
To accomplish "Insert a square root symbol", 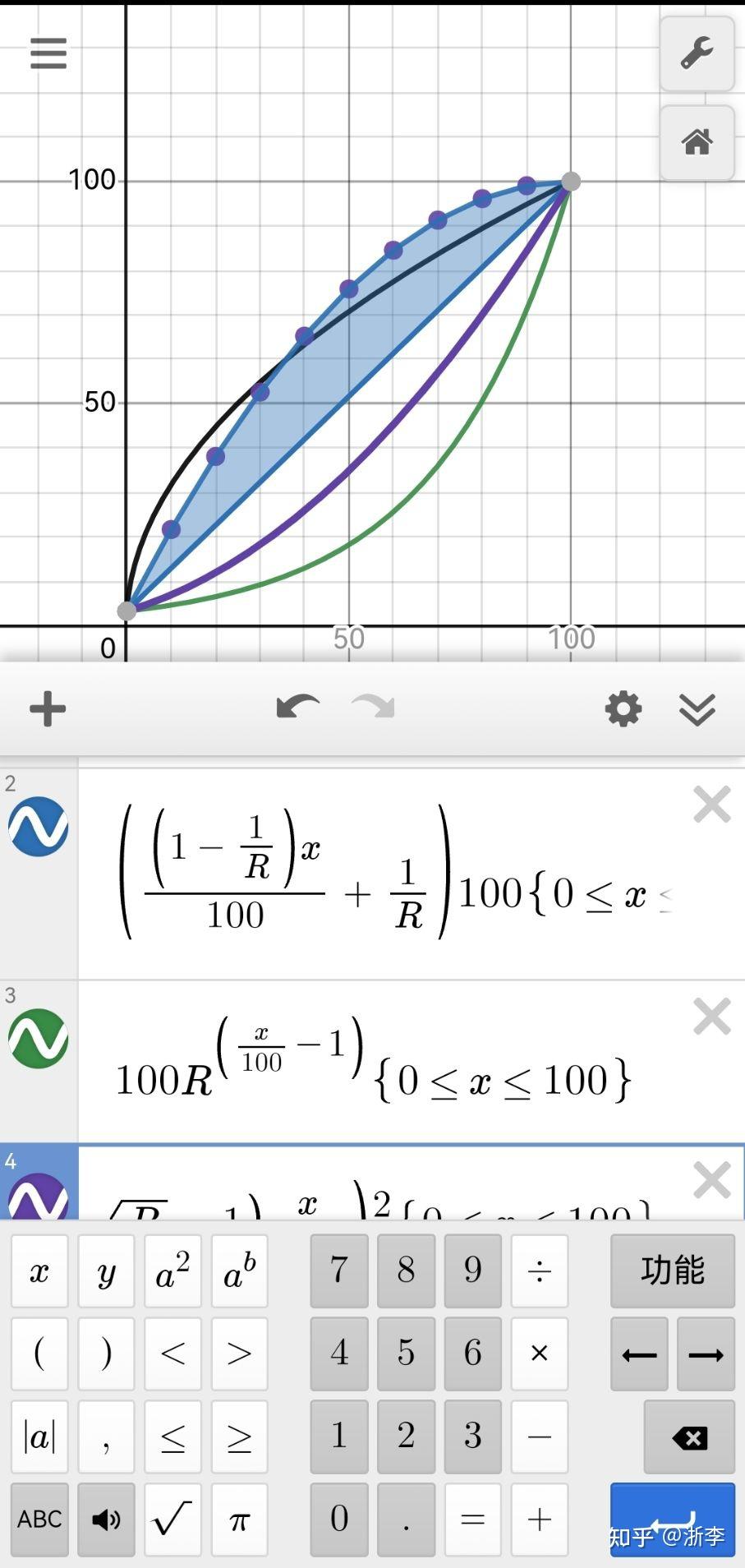I will [x=172, y=1519].
